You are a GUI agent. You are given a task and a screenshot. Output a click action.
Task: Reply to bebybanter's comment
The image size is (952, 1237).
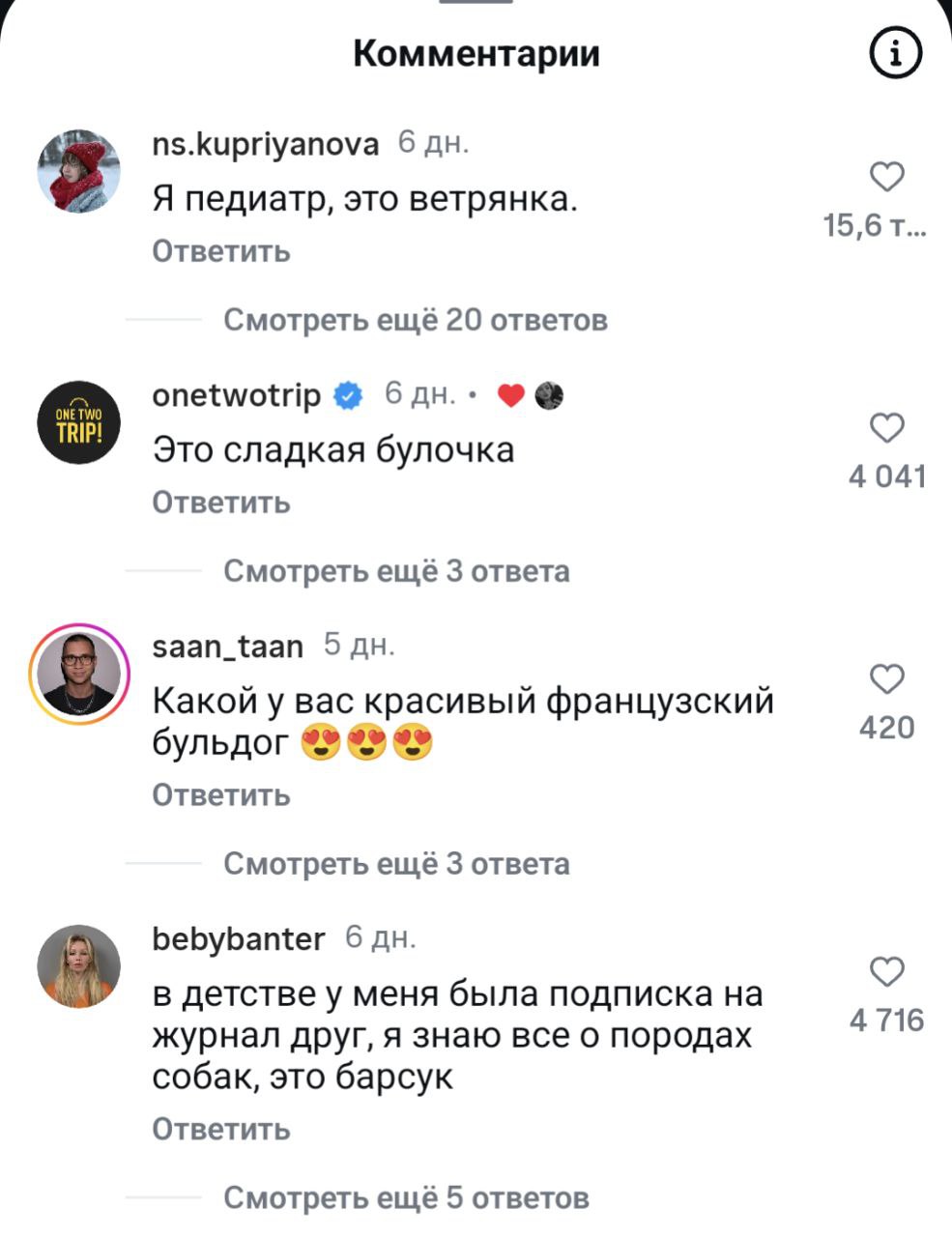tap(221, 1129)
